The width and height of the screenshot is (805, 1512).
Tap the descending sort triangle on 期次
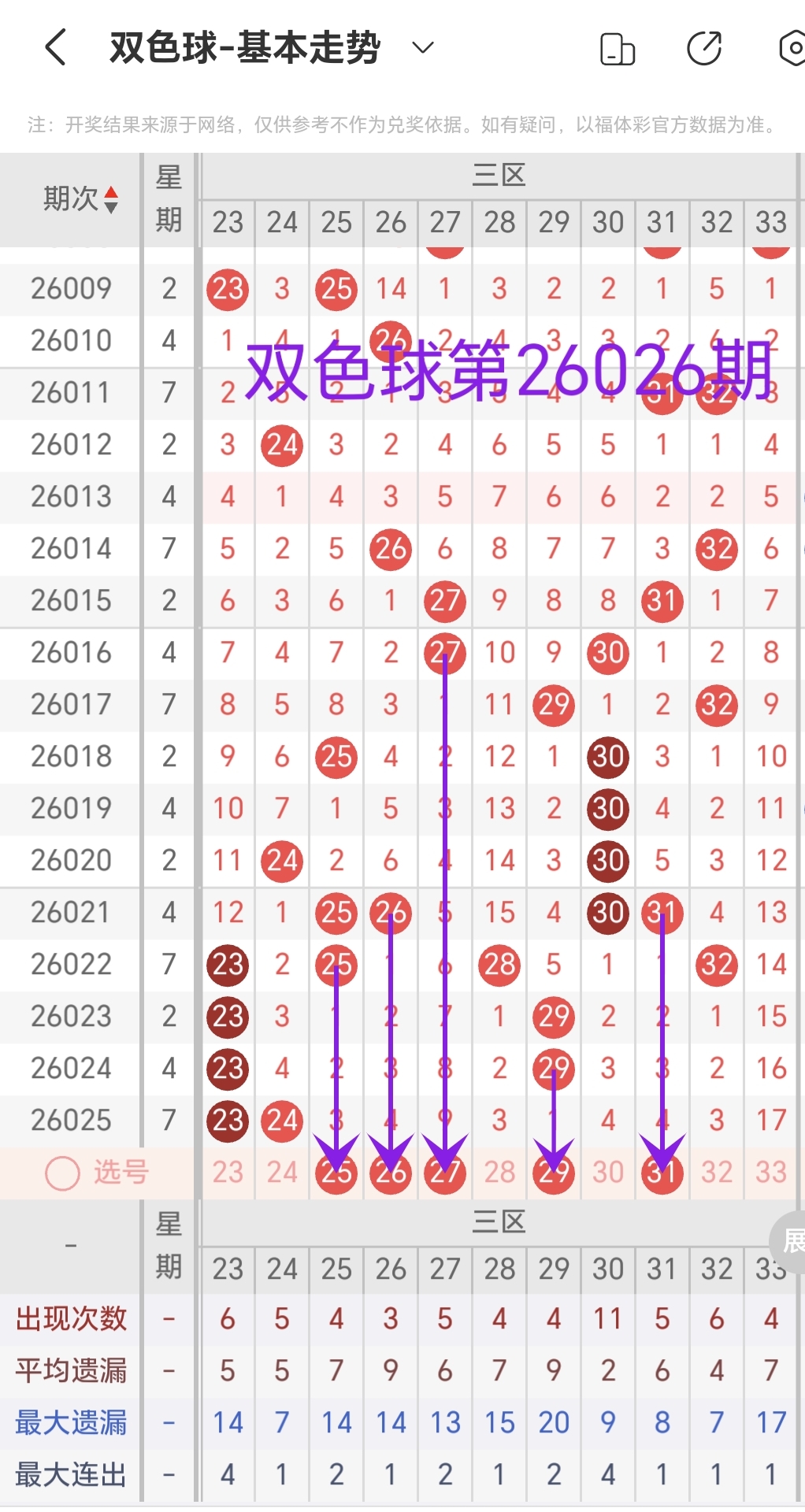pyautogui.click(x=113, y=206)
